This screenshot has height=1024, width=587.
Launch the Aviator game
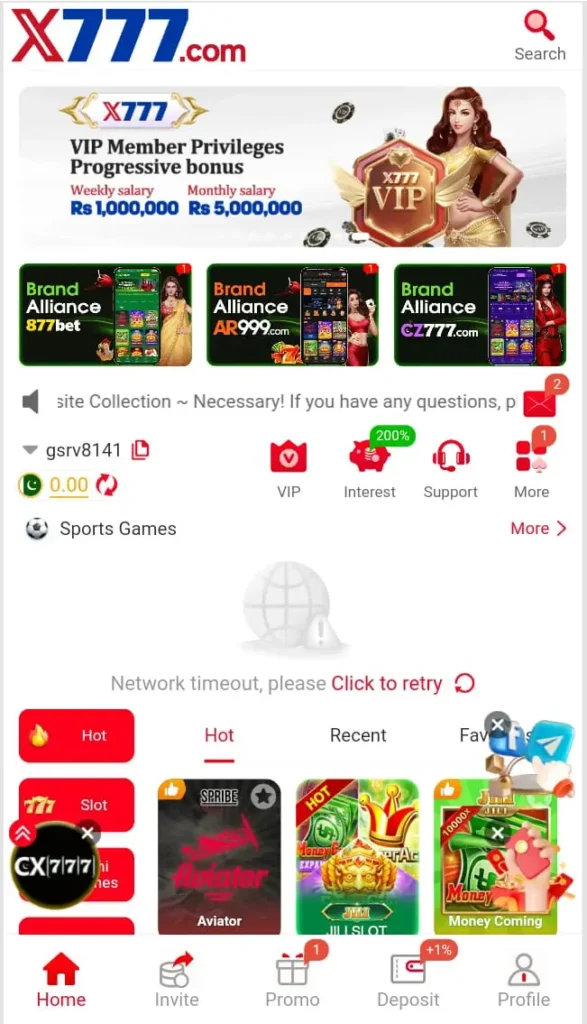tap(219, 856)
